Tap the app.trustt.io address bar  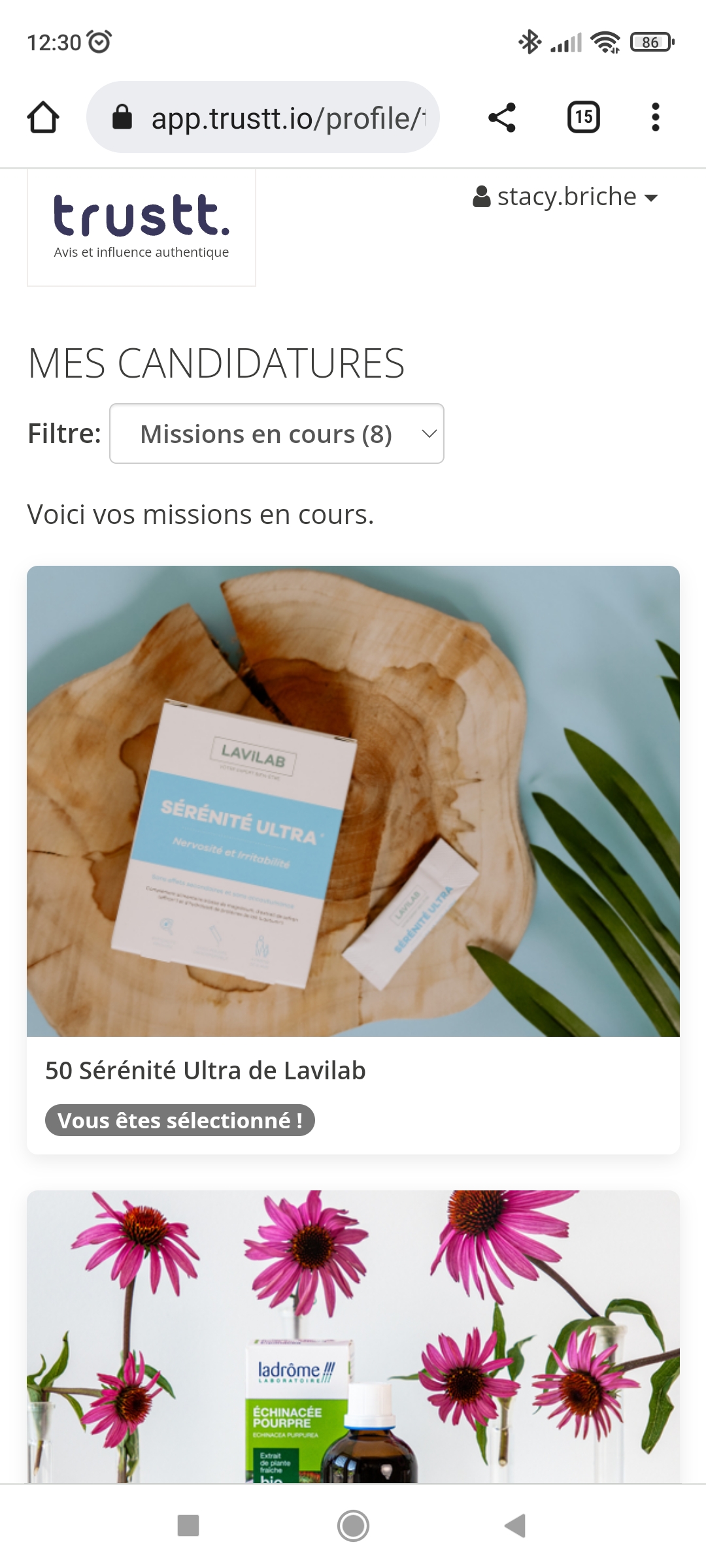coord(275,118)
